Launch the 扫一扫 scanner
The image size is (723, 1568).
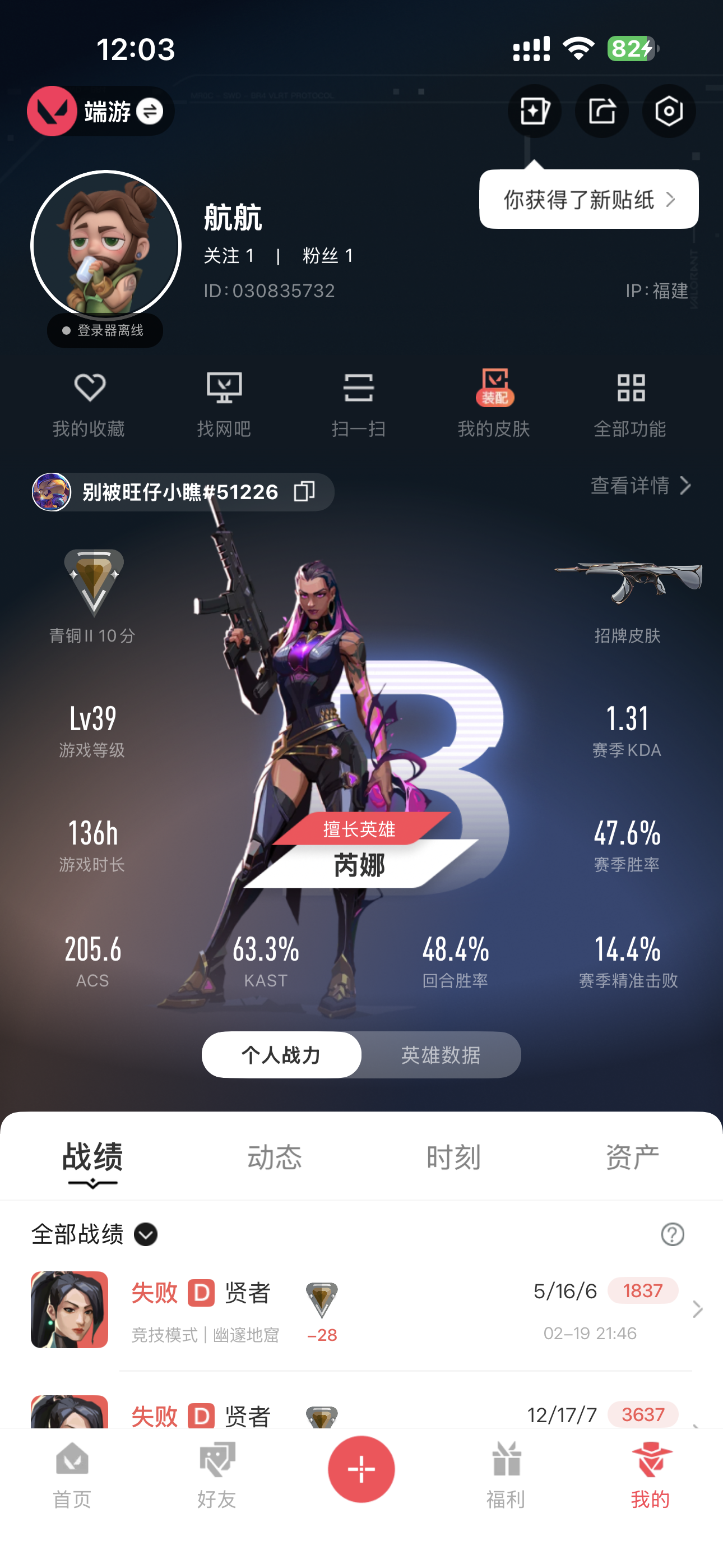point(359,403)
